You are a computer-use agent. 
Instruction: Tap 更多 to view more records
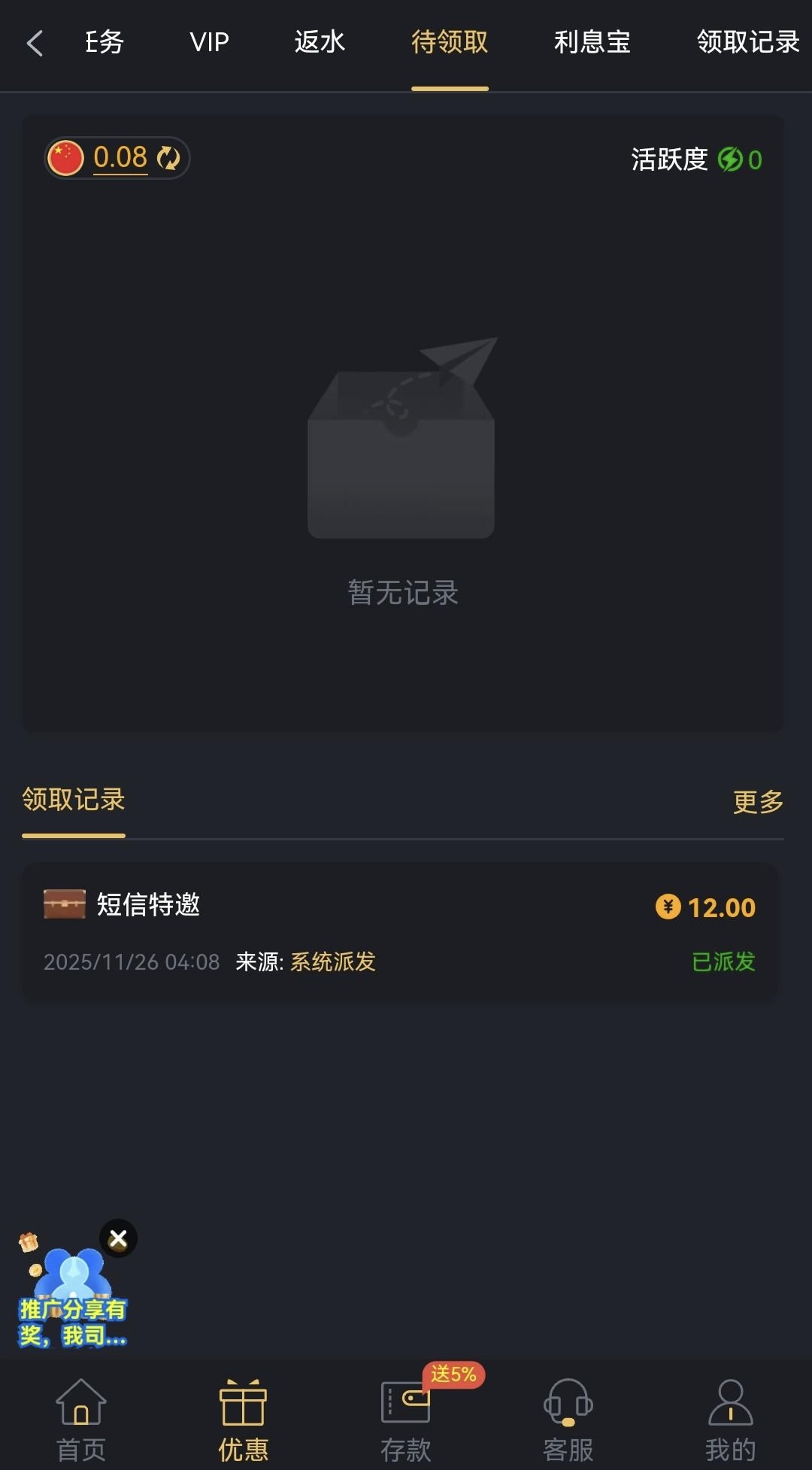[757, 802]
